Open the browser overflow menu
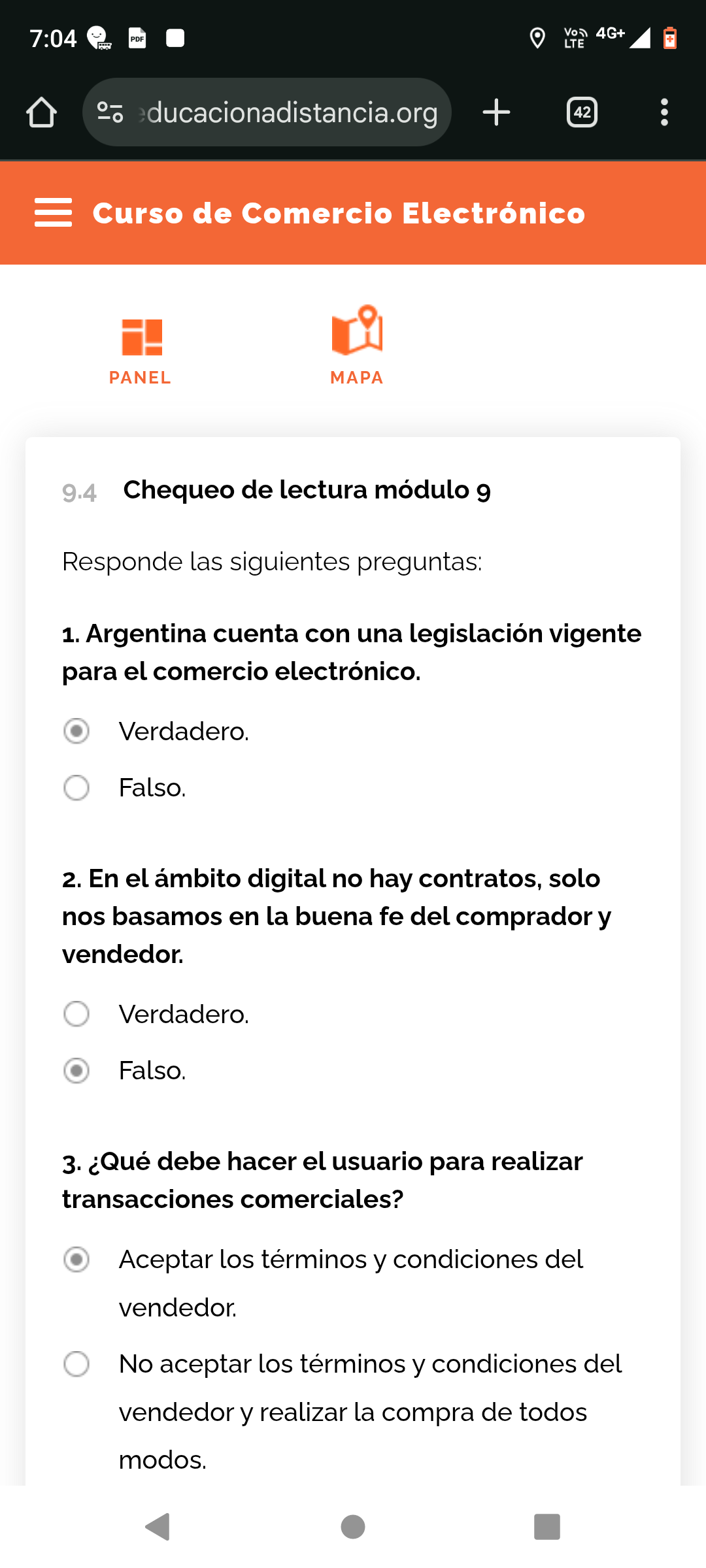706x1568 pixels. click(x=664, y=112)
